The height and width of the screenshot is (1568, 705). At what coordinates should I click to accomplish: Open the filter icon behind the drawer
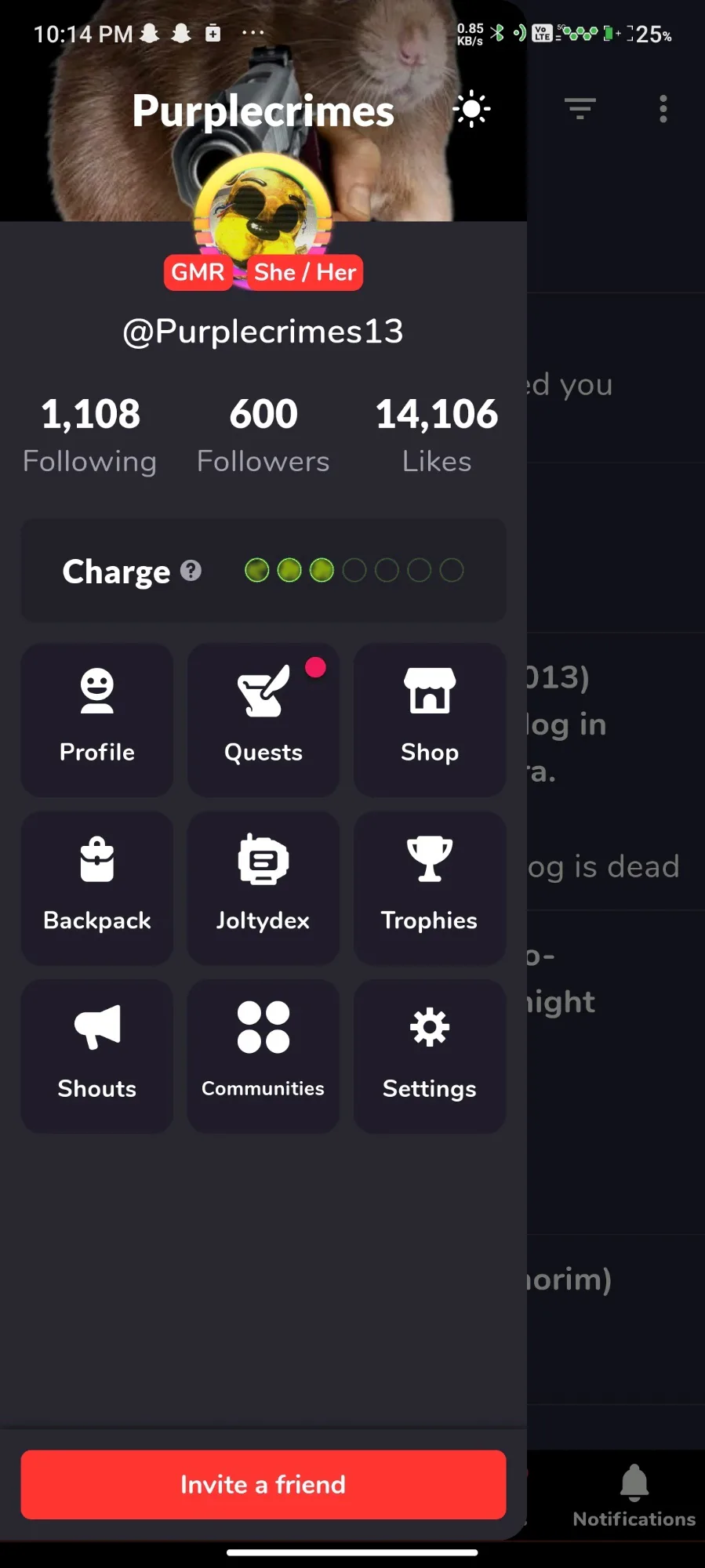coord(580,109)
